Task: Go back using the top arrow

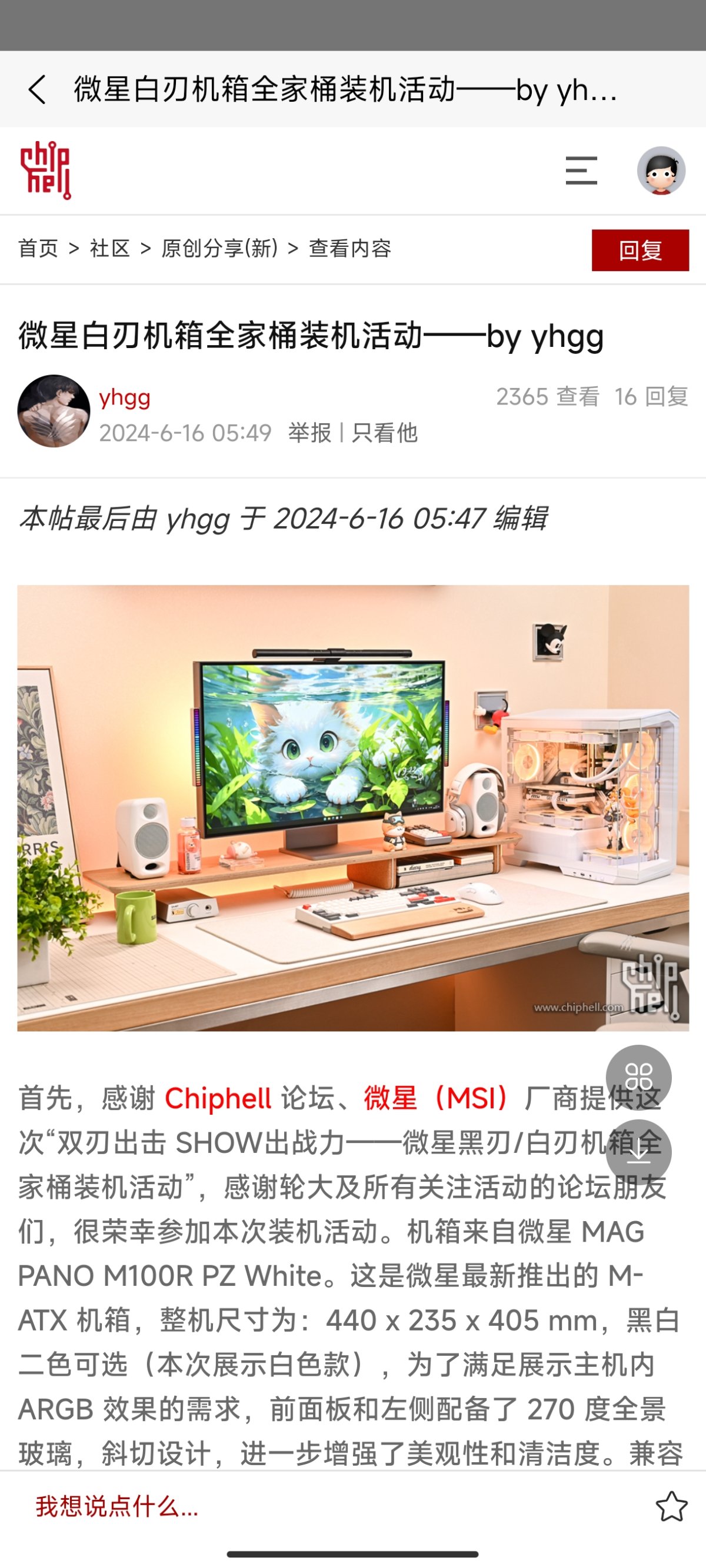Action: click(x=36, y=90)
